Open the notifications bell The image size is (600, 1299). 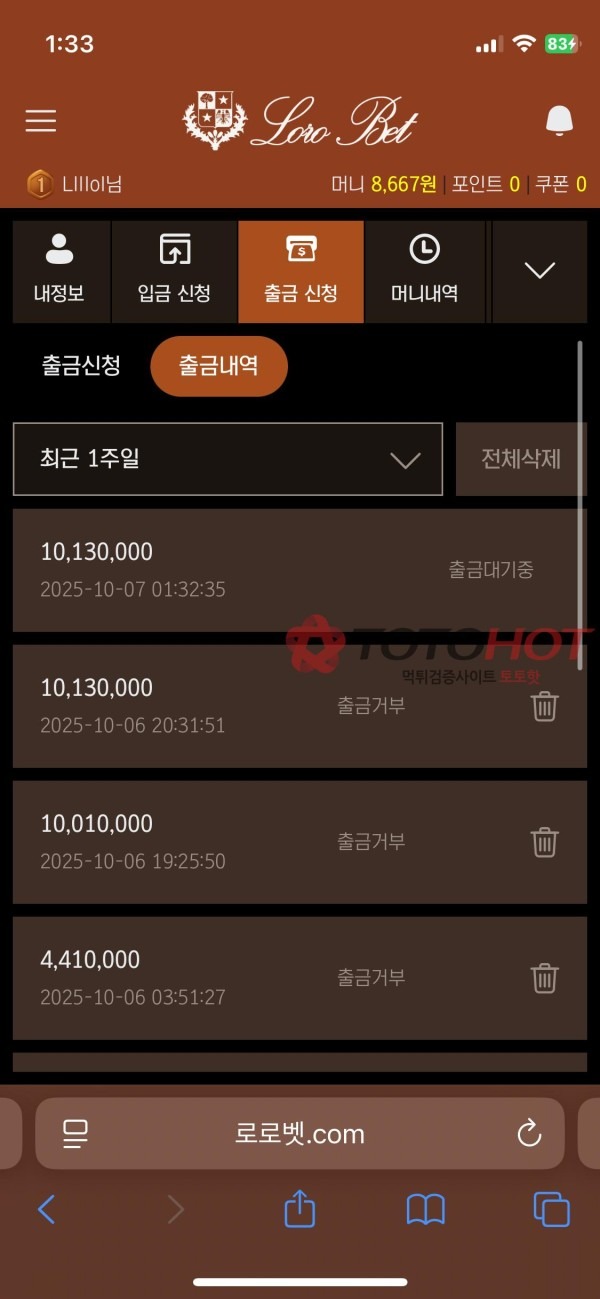tap(559, 121)
